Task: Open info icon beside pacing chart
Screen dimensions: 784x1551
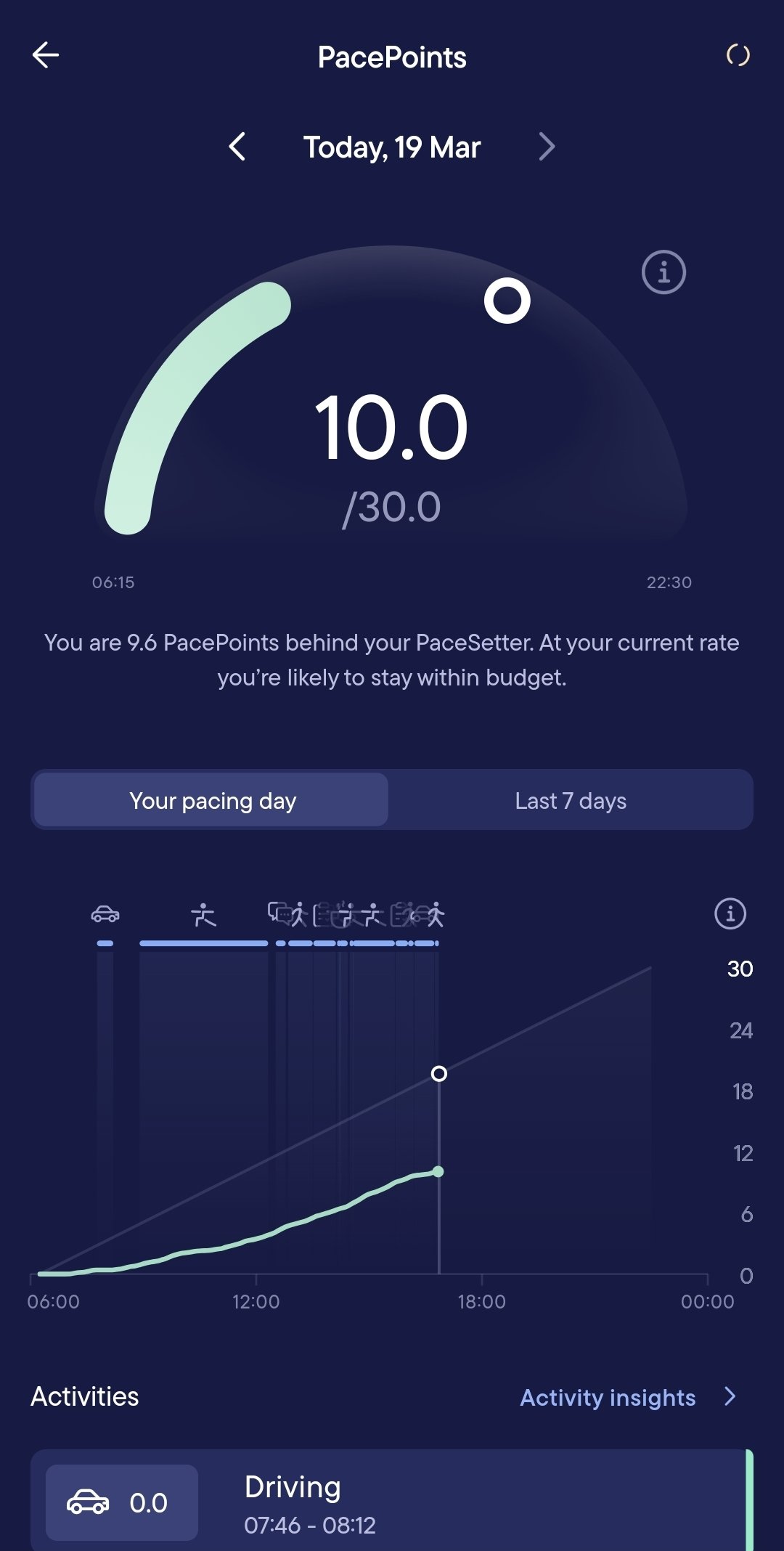Action: point(730,913)
